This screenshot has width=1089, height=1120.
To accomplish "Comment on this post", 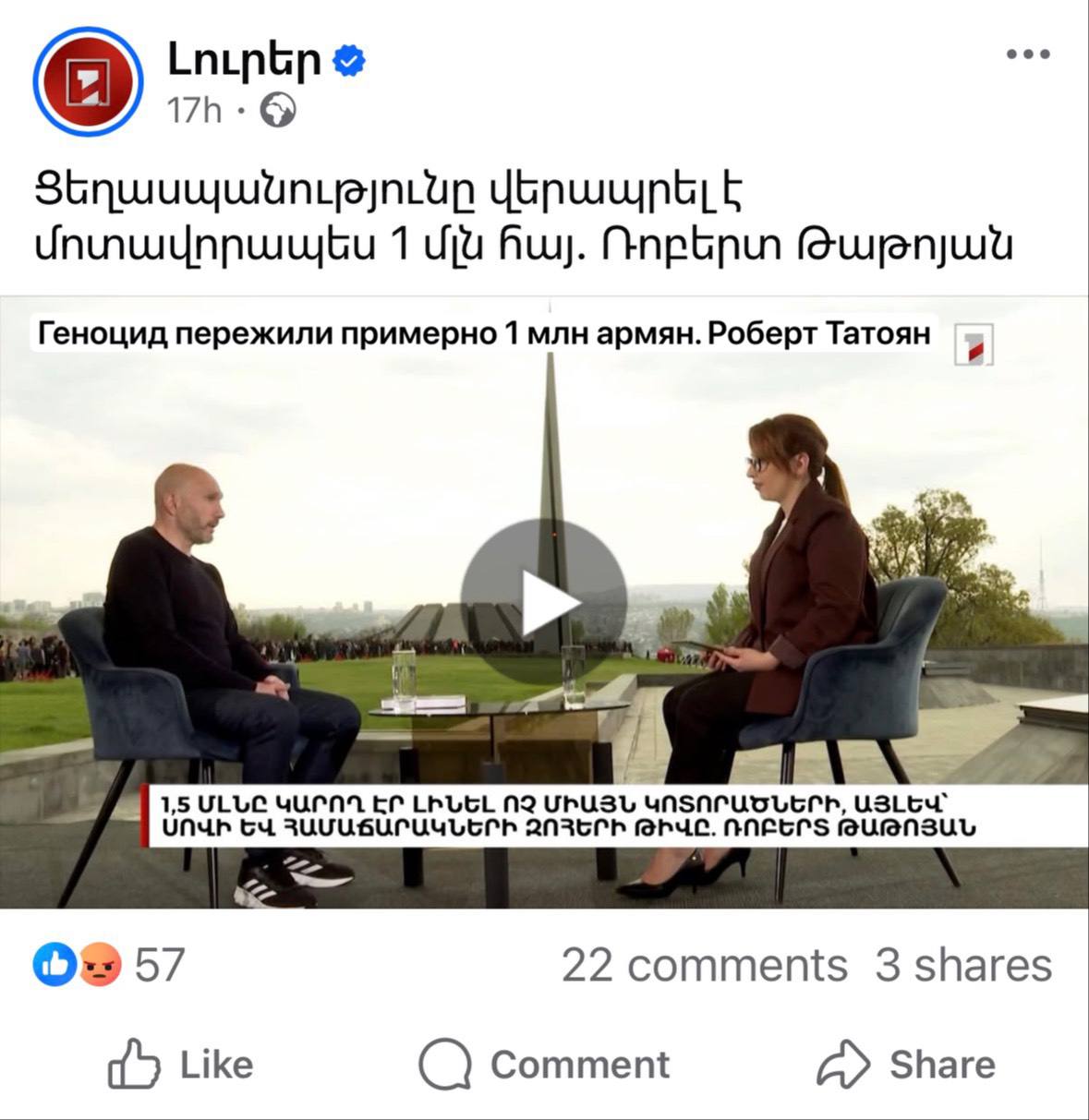I will point(545,1065).
